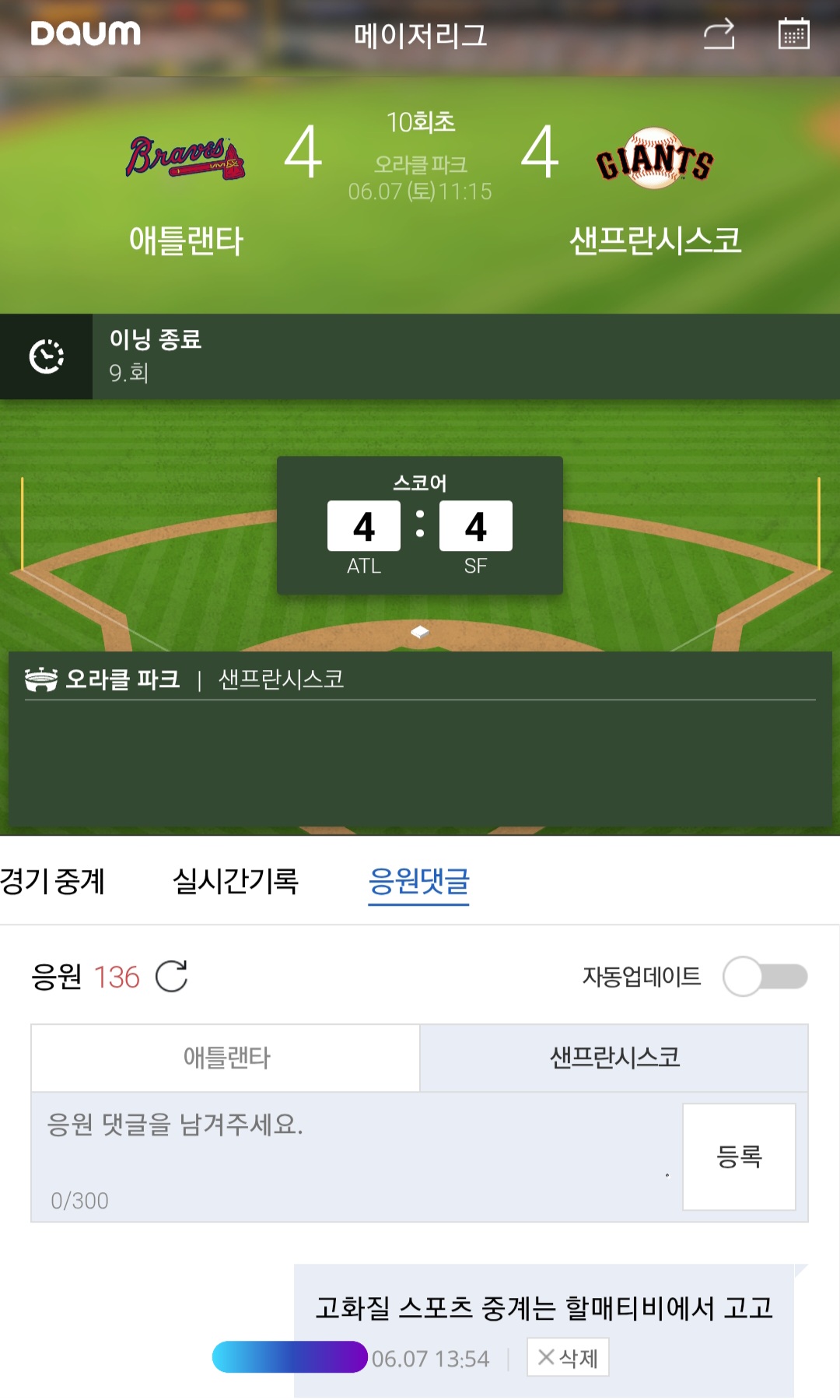Focus the cheer comment input field

[350, 1156]
